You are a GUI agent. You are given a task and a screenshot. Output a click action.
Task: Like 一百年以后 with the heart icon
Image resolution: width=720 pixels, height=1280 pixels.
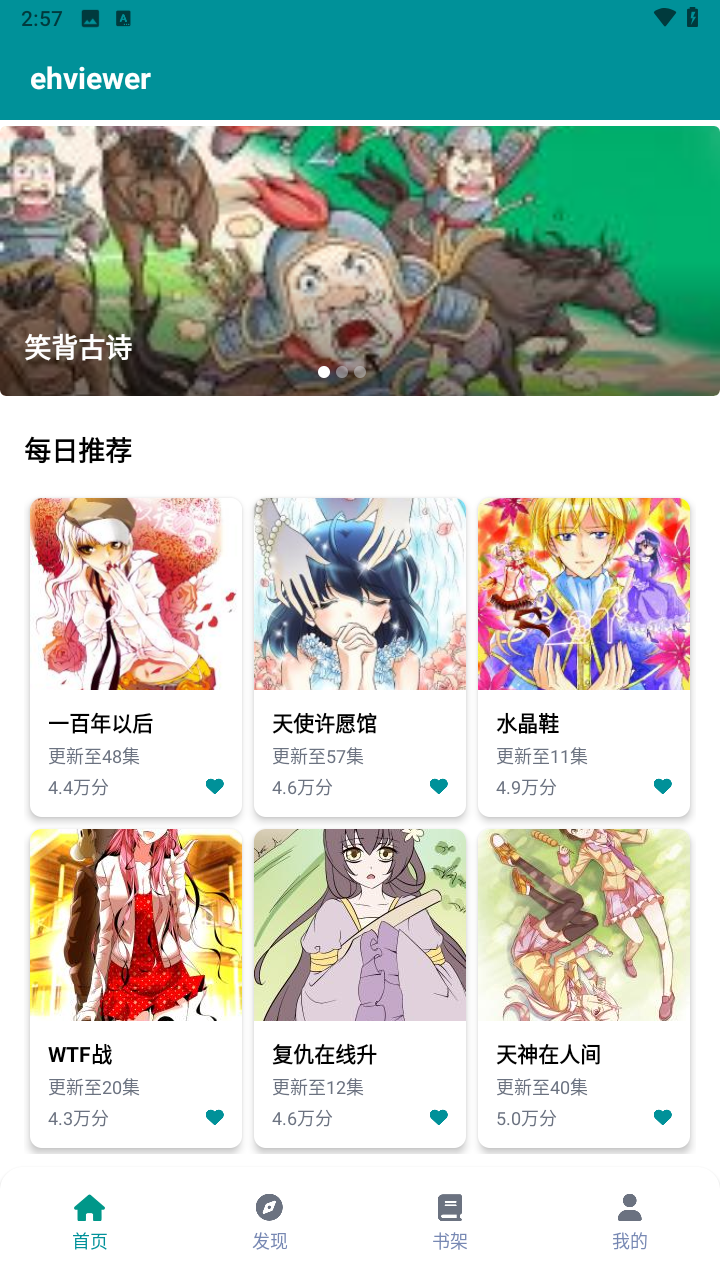[x=215, y=786]
